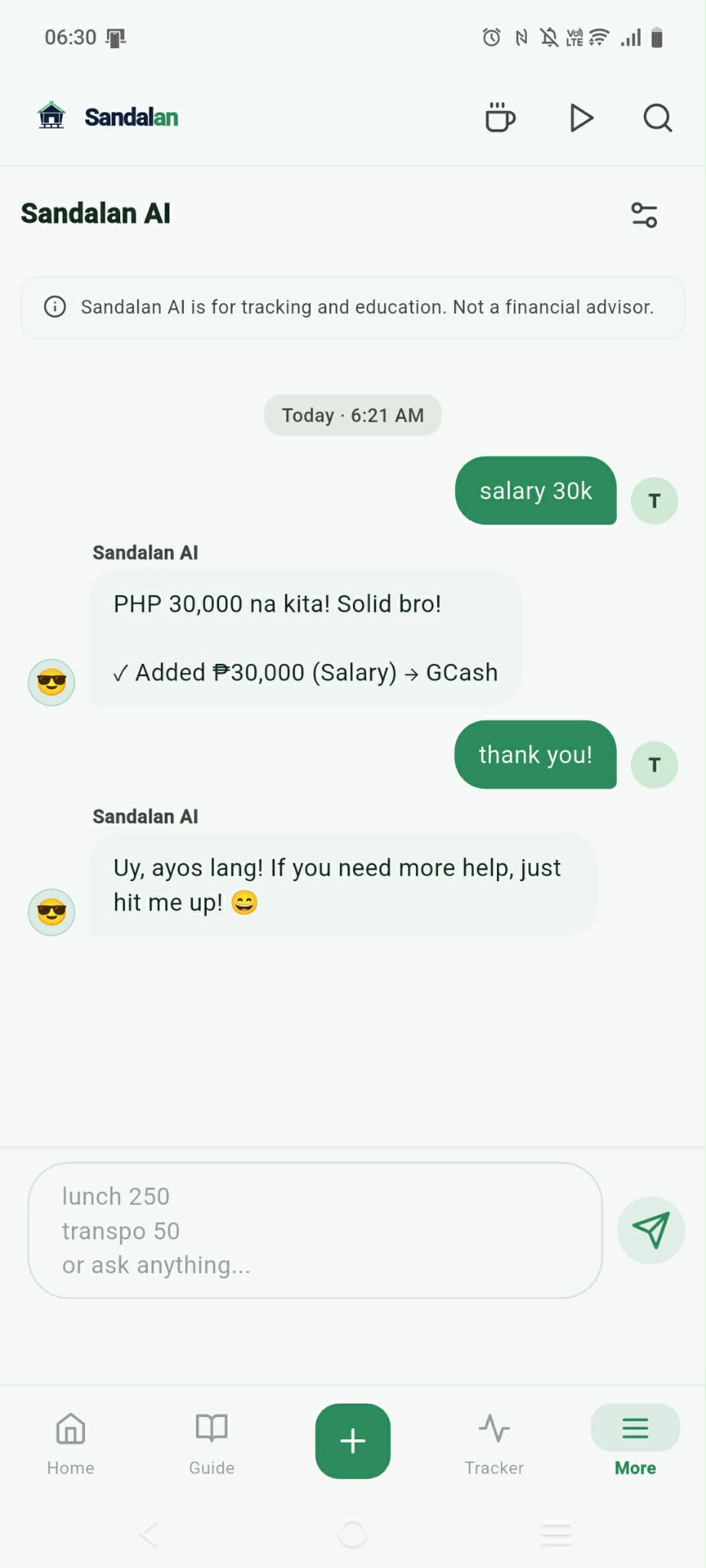706x1568 pixels.
Task: Tap the Sandalan house logo
Action: click(x=51, y=116)
